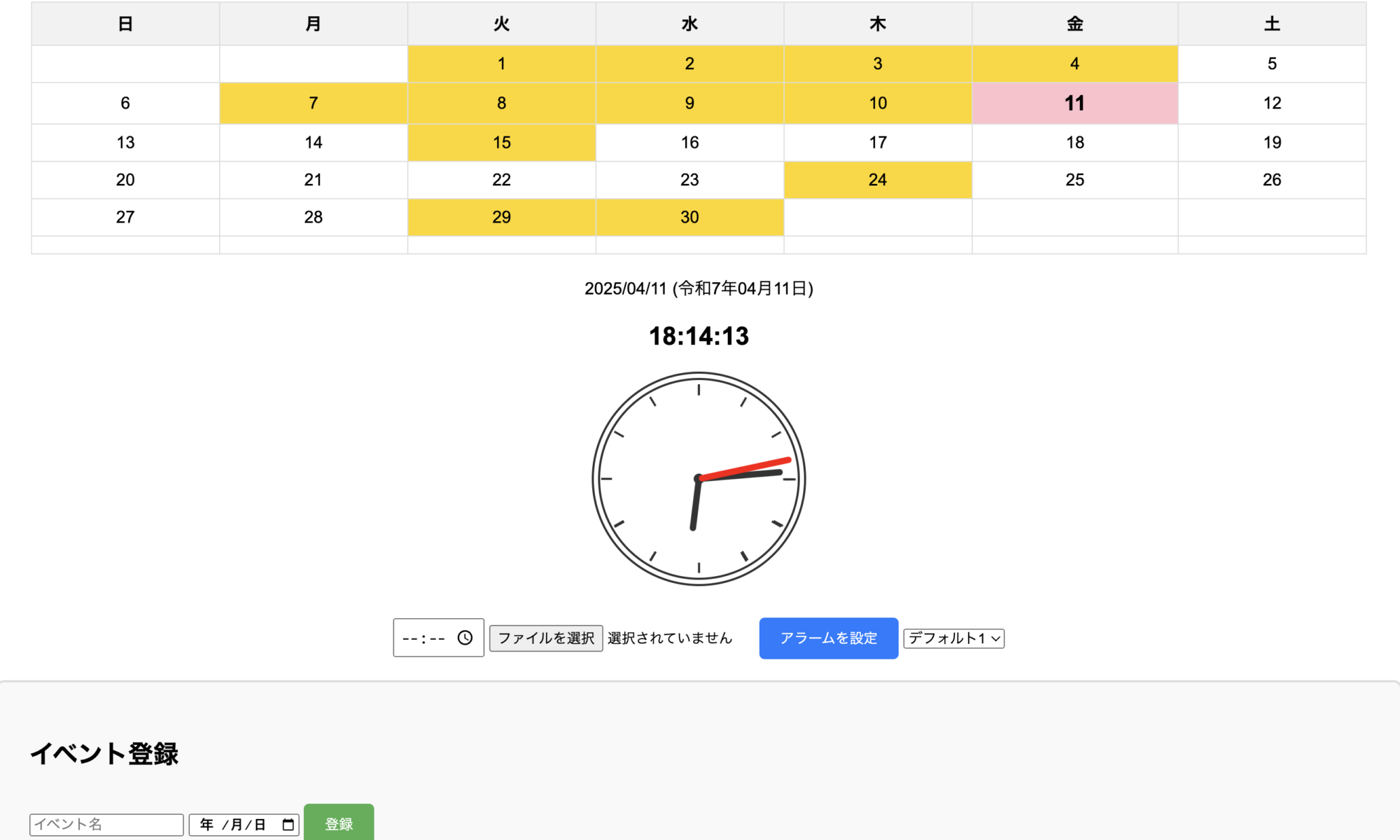Open the clock picker icon in the time field
Viewport: 1400px width, 840px height.
click(x=465, y=638)
